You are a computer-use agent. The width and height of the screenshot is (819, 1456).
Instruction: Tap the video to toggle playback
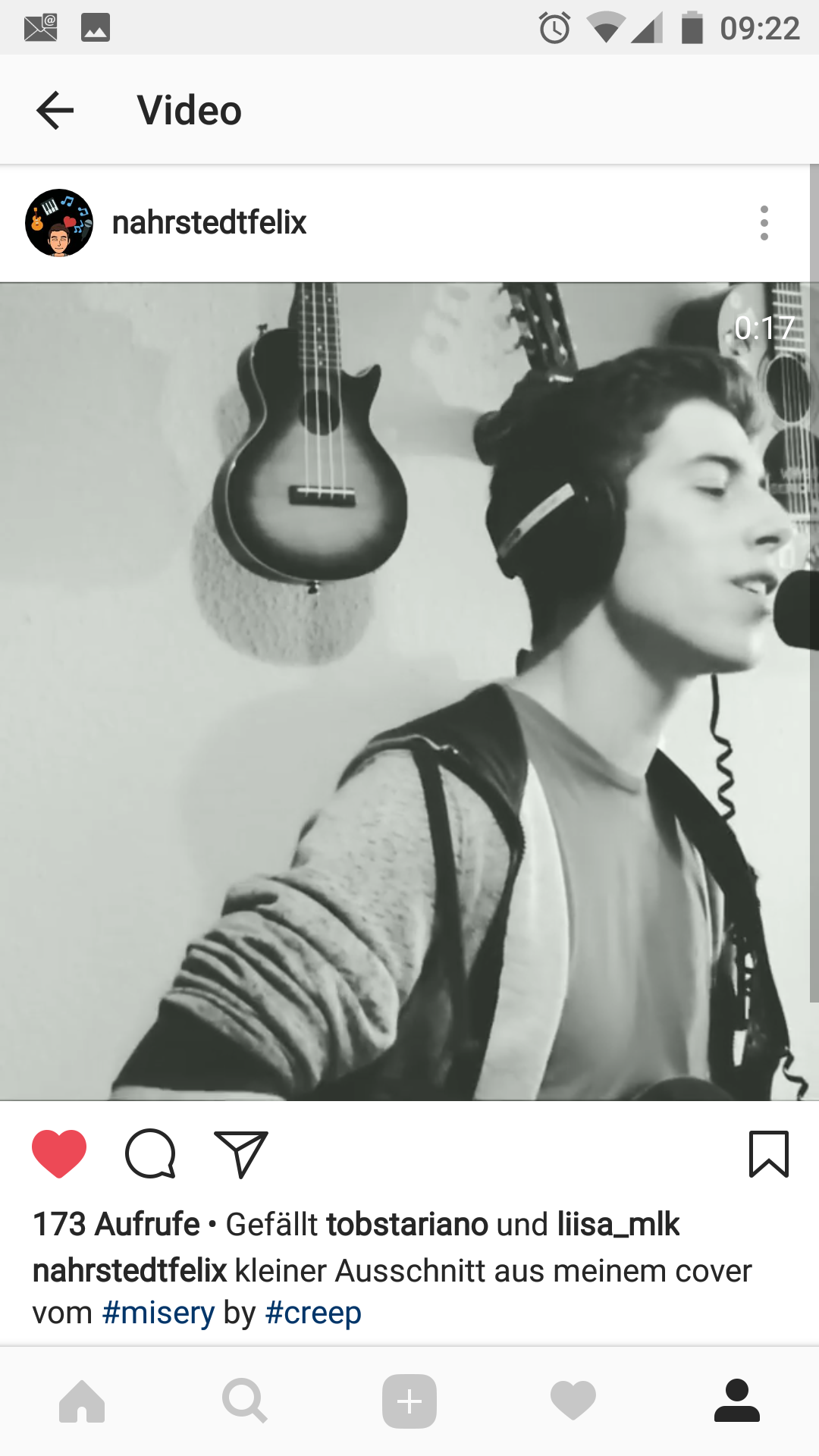coord(409,692)
